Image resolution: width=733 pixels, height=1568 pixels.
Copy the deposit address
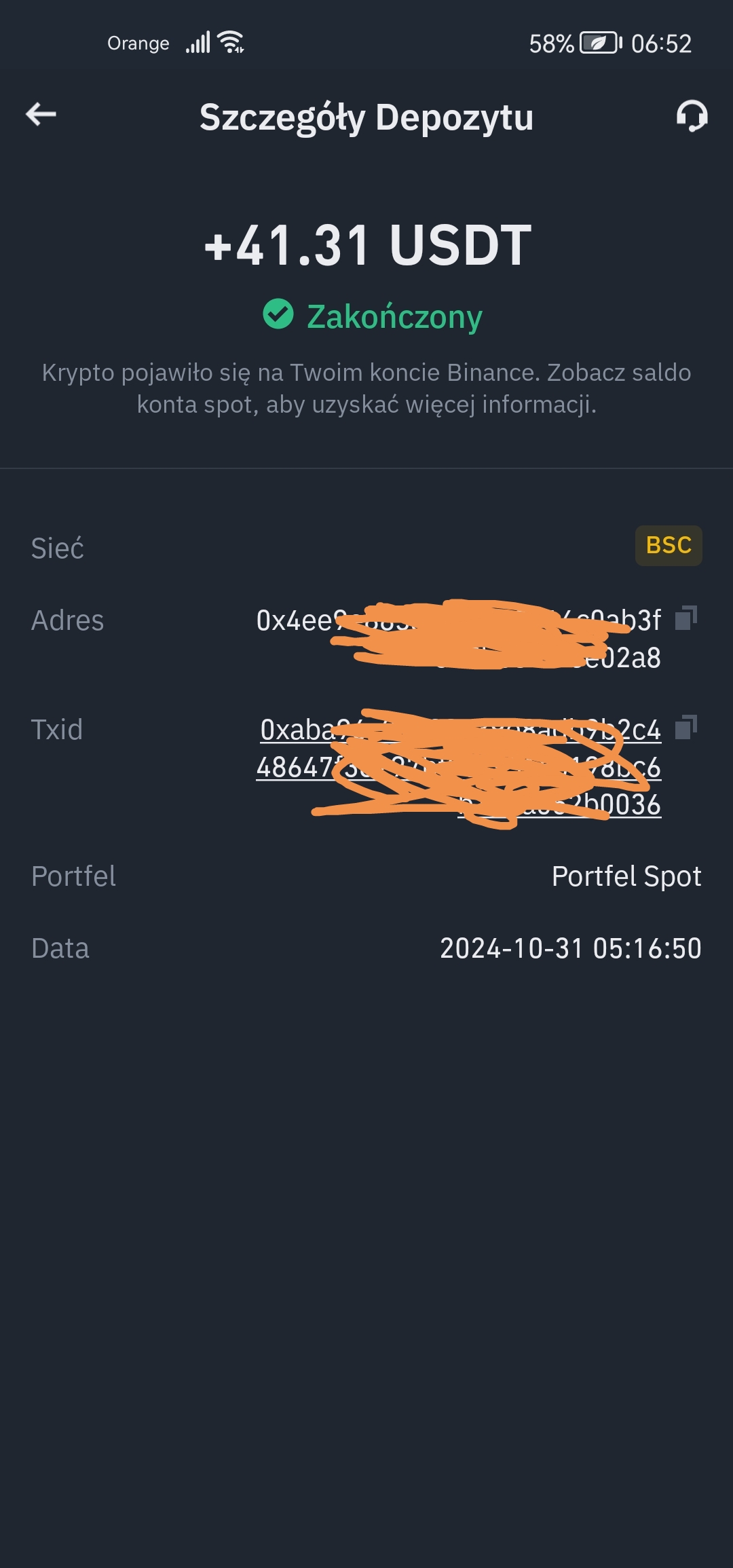point(686,618)
